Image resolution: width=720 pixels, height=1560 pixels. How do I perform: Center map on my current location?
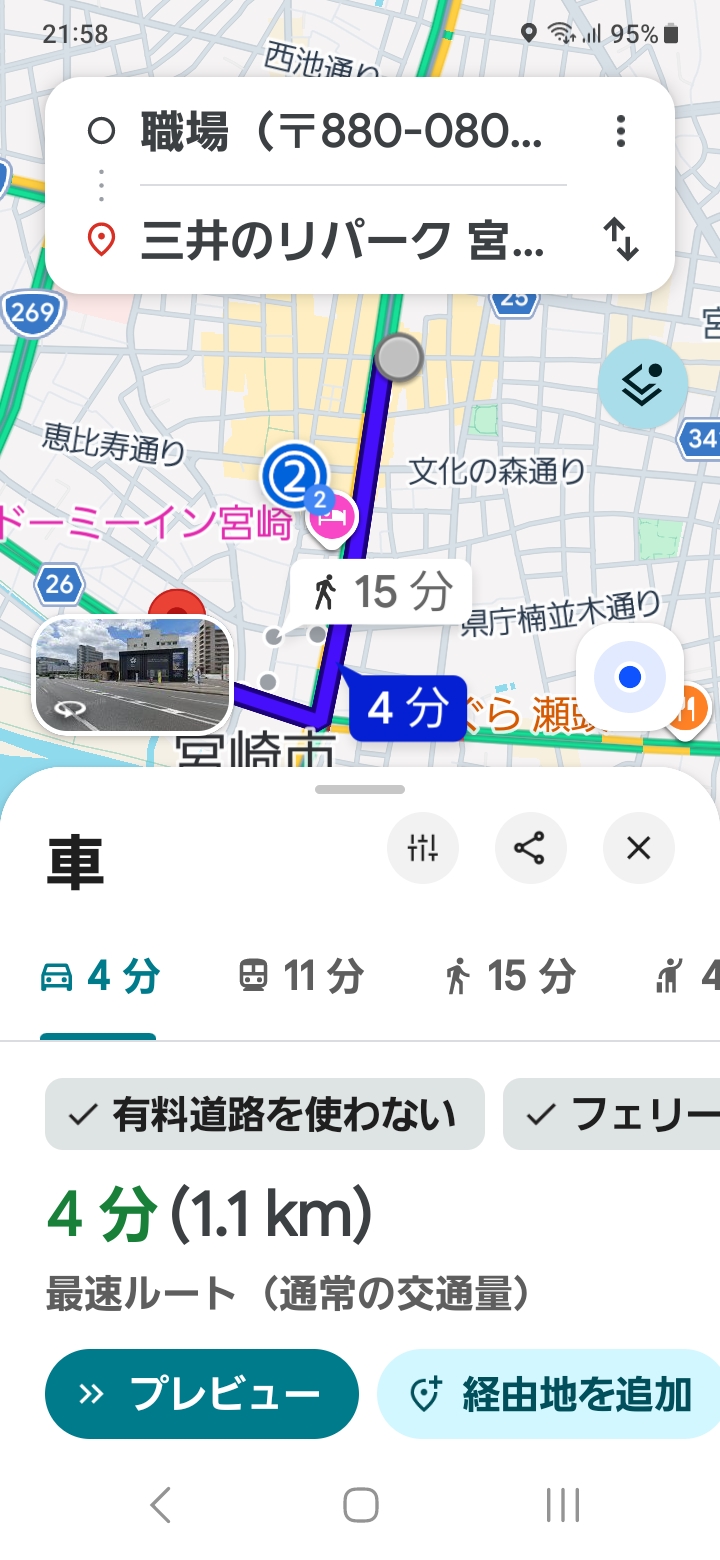pyautogui.click(x=629, y=678)
